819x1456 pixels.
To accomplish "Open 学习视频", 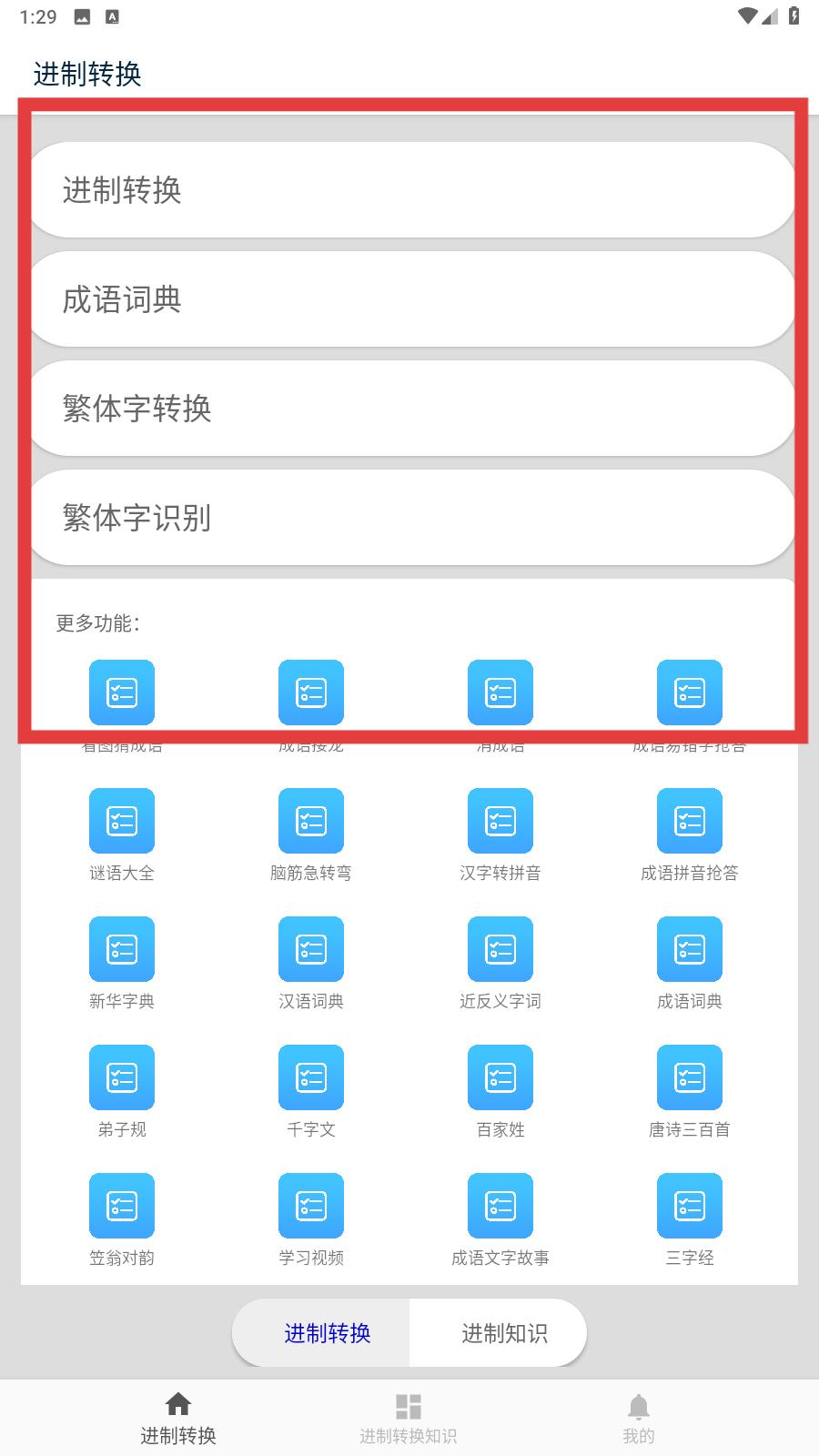I will tap(311, 1220).
